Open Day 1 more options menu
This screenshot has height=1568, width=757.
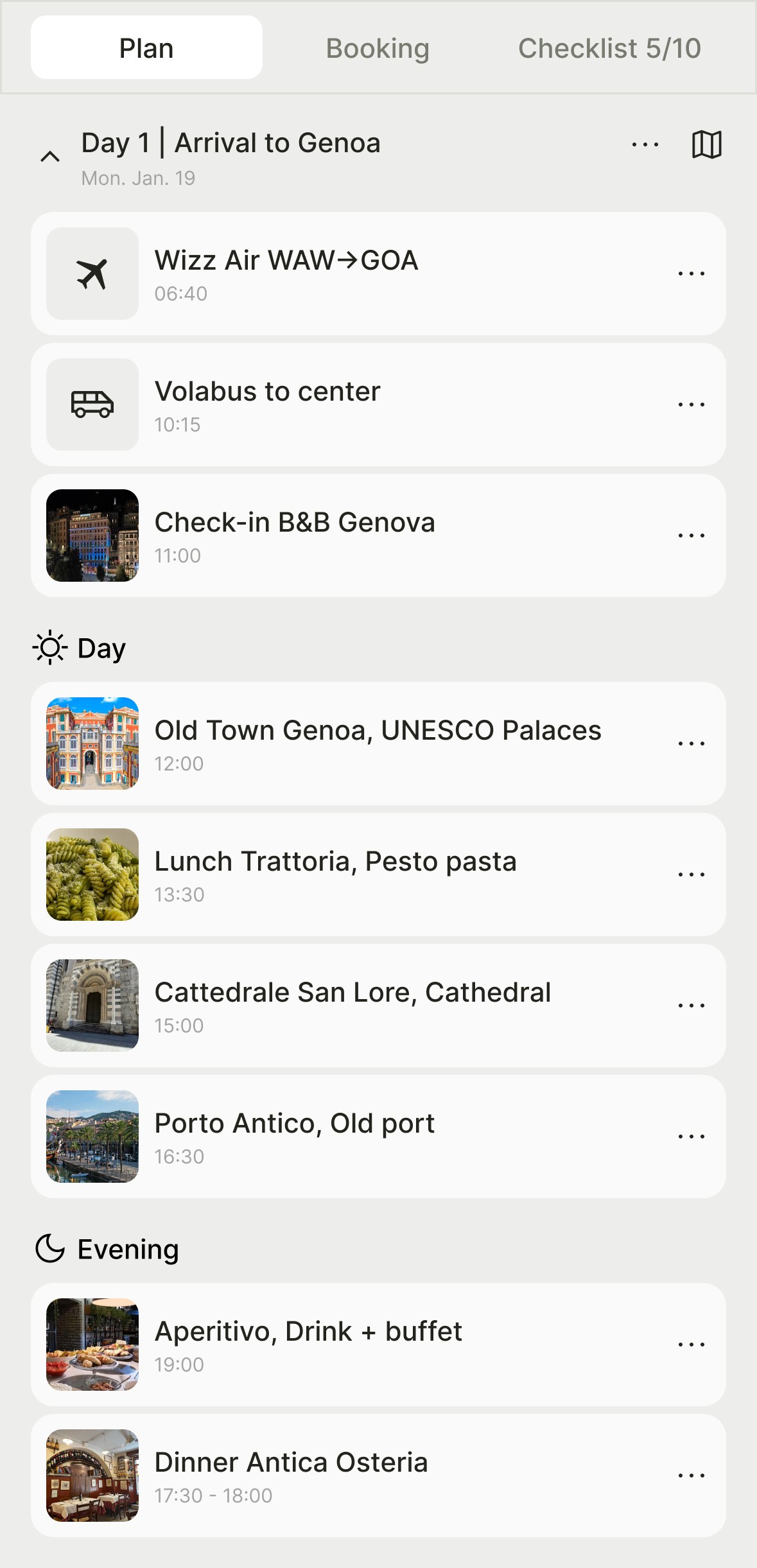645,144
